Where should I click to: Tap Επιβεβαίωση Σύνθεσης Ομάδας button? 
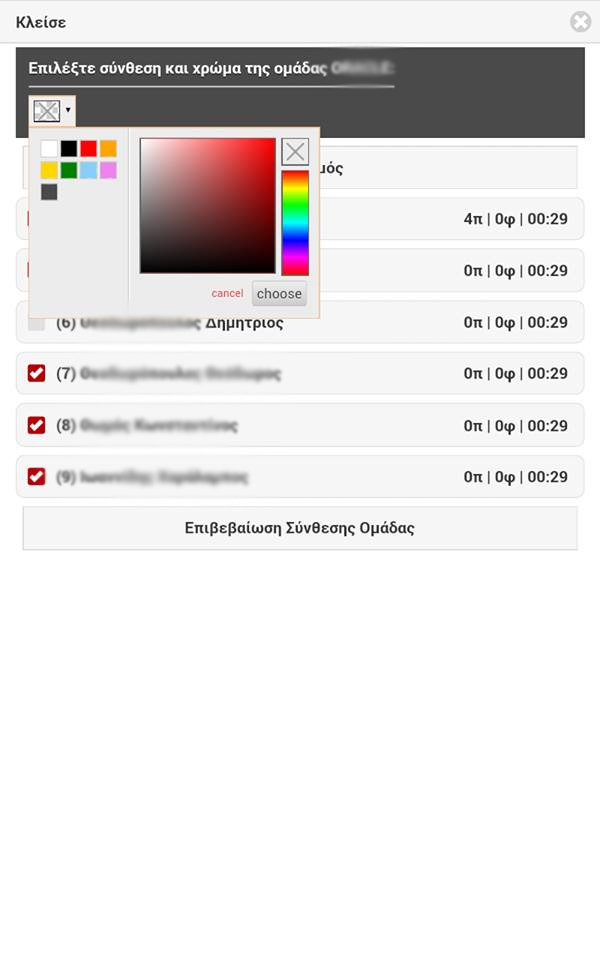tap(299, 528)
